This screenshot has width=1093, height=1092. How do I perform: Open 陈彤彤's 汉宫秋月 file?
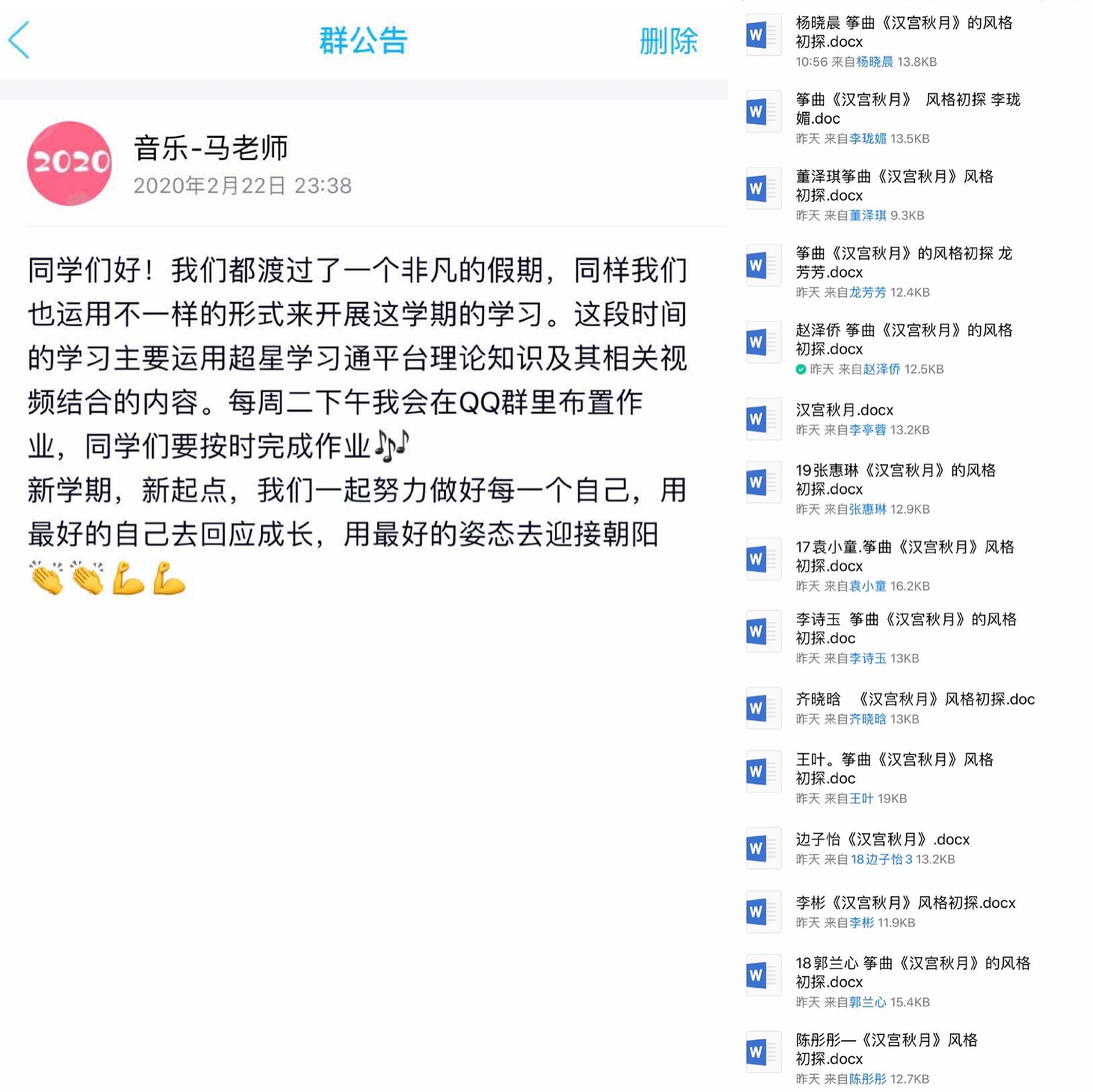(886, 1049)
